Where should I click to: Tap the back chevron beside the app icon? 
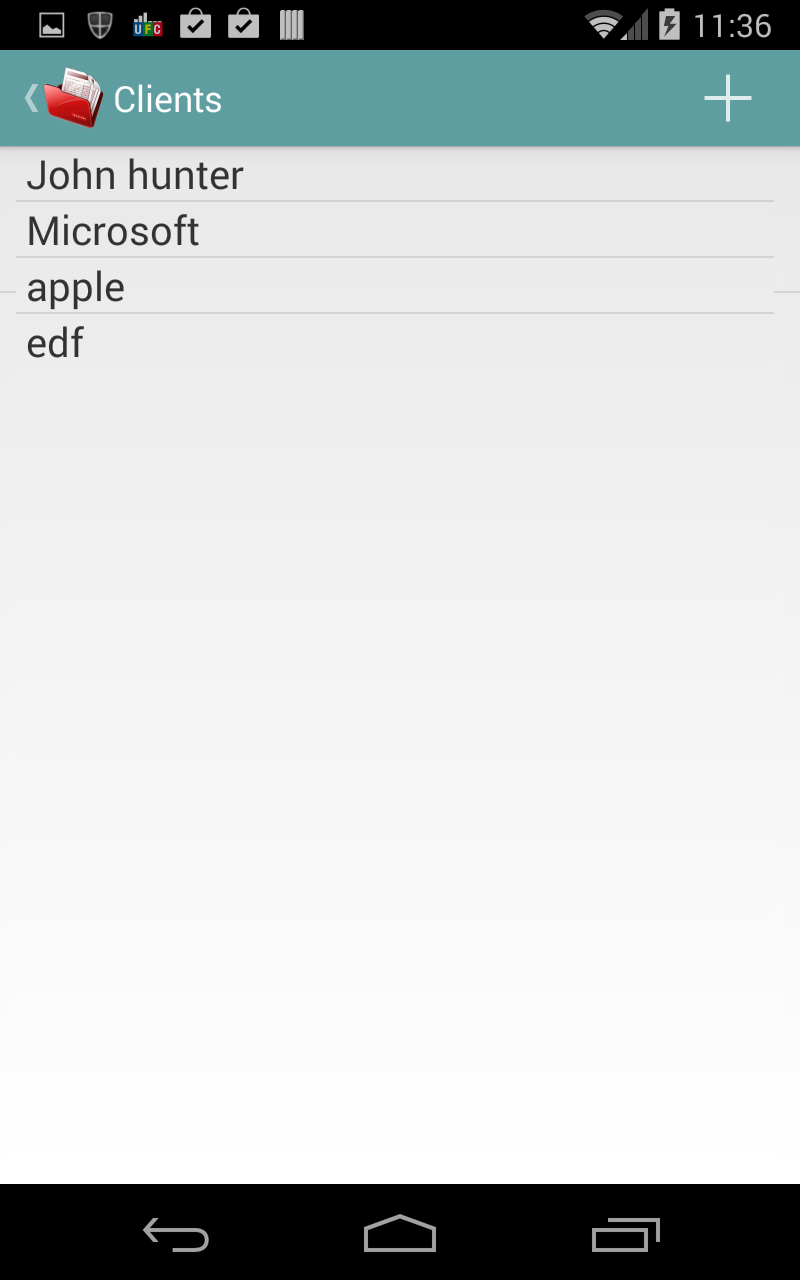[29, 97]
